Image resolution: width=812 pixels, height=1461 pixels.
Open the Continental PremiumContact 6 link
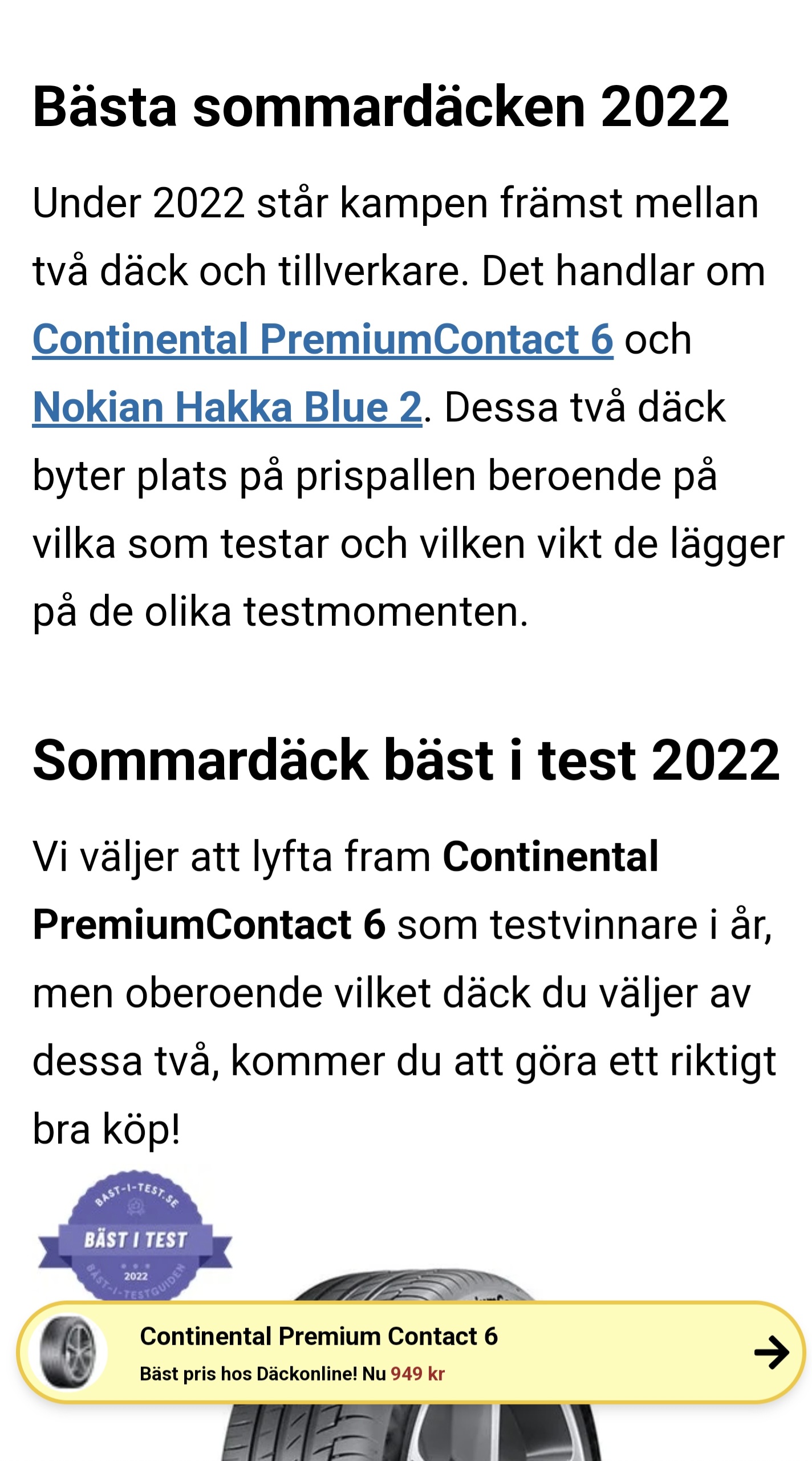pyautogui.click(x=323, y=339)
